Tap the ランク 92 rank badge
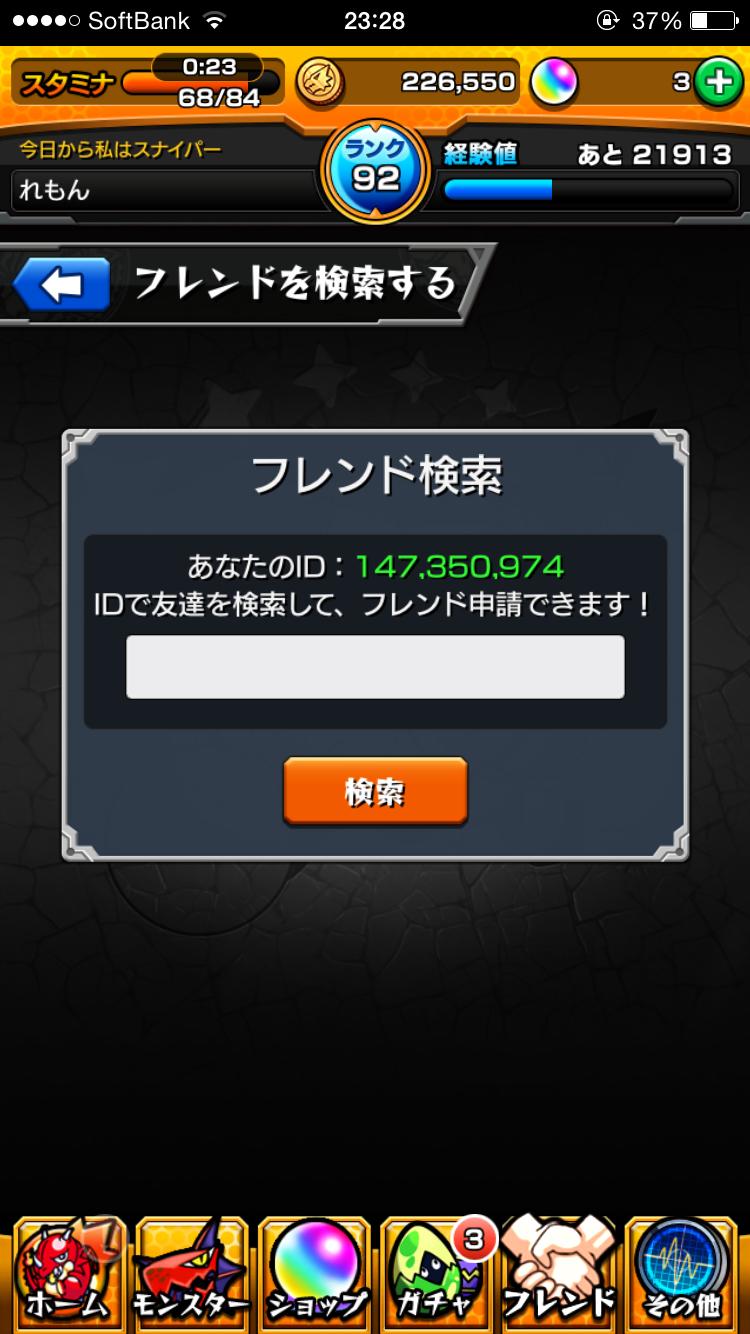The height and width of the screenshot is (1334, 750). click(x=375, y=170)
